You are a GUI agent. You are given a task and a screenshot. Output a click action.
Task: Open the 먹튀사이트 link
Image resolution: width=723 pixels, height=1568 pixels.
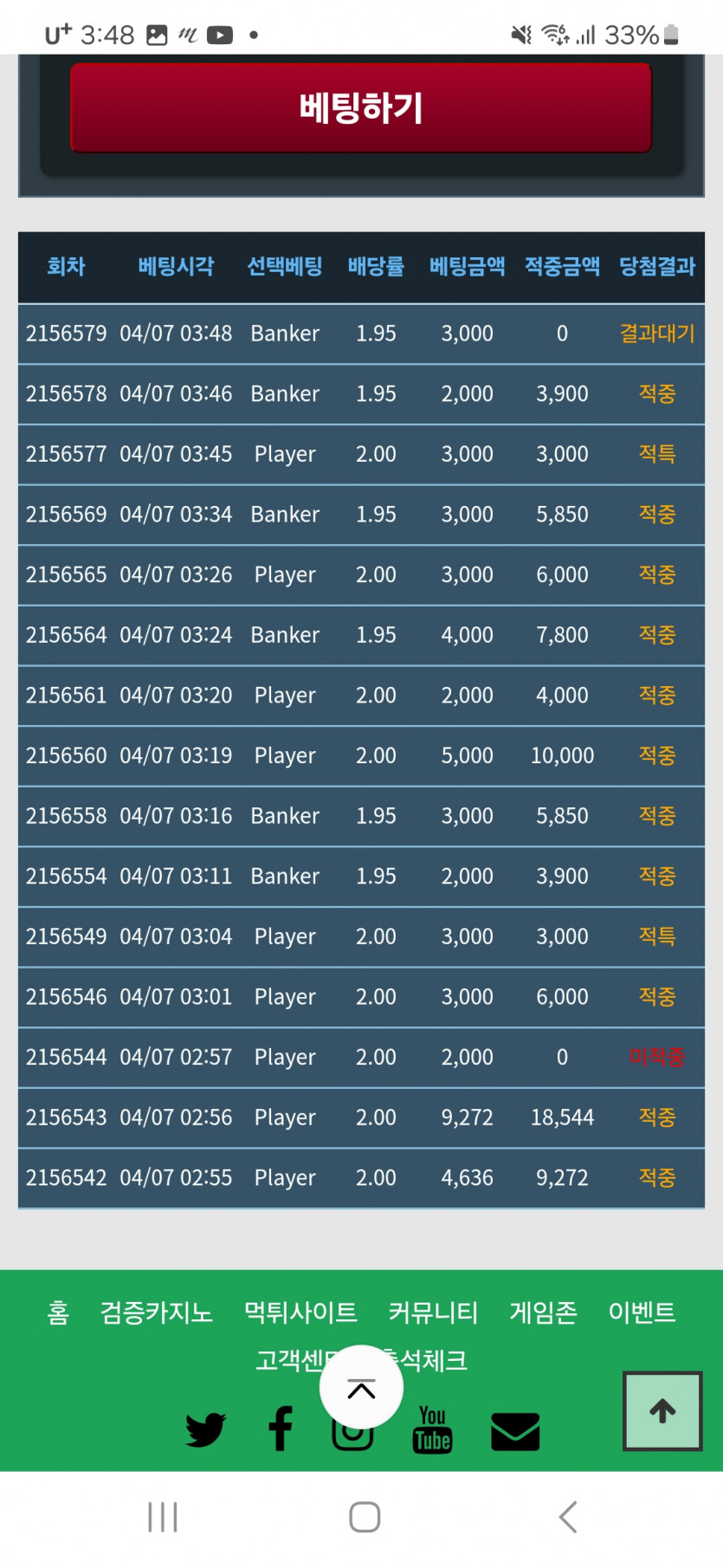point(300,1312)
